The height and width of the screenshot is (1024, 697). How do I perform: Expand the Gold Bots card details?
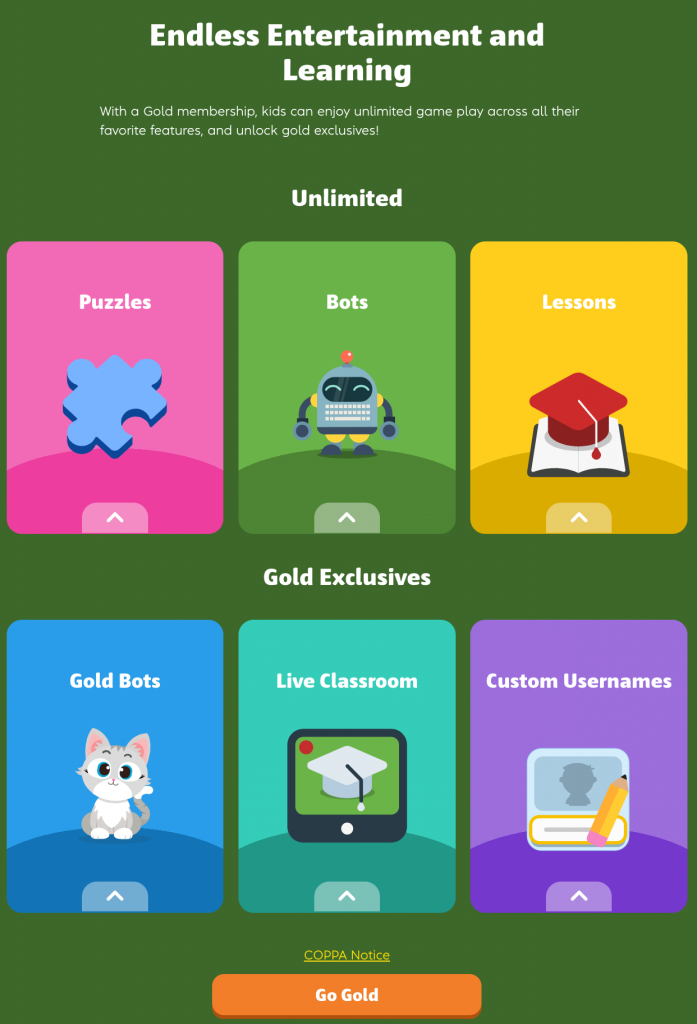coord(115,896)
